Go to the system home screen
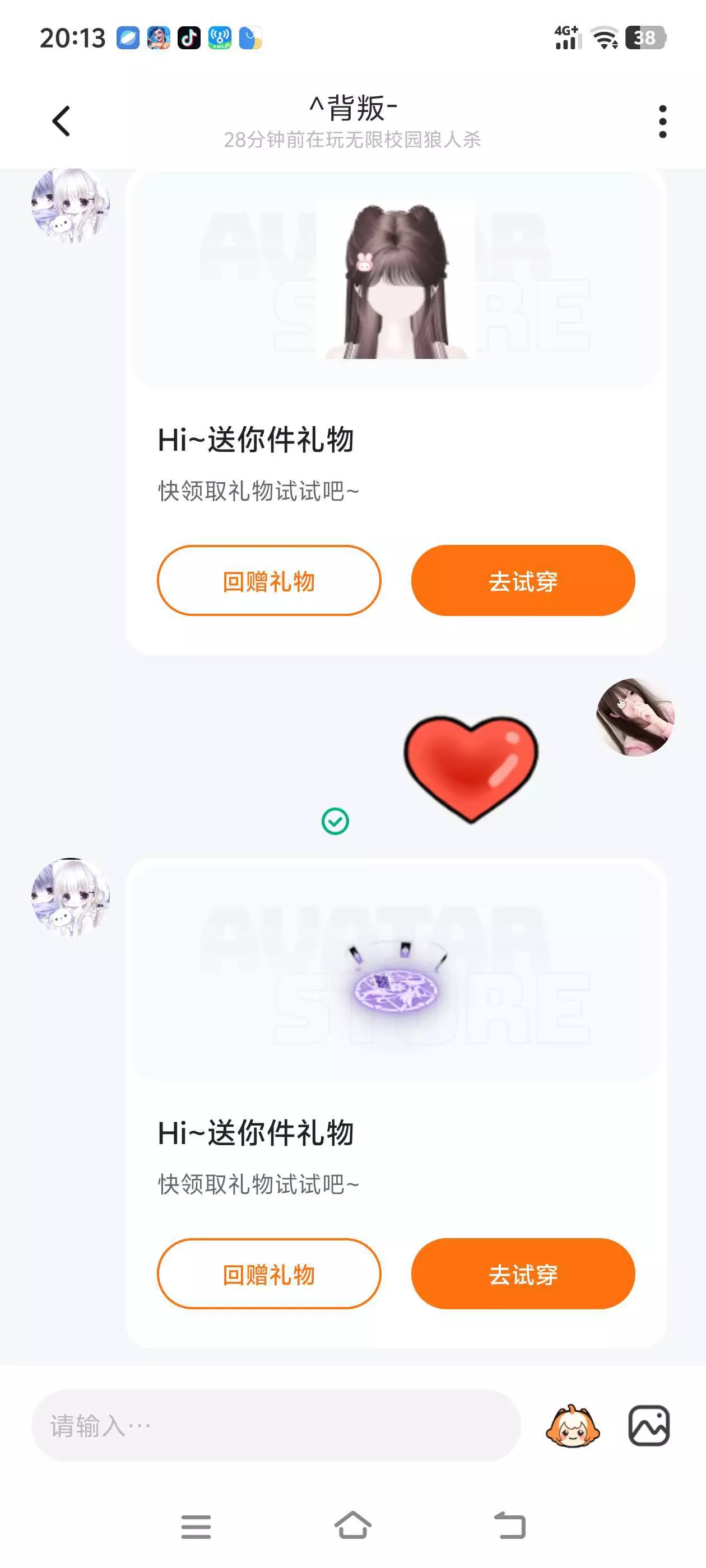The width and height of the screenshot is (706, 1568). (352, 1526)
